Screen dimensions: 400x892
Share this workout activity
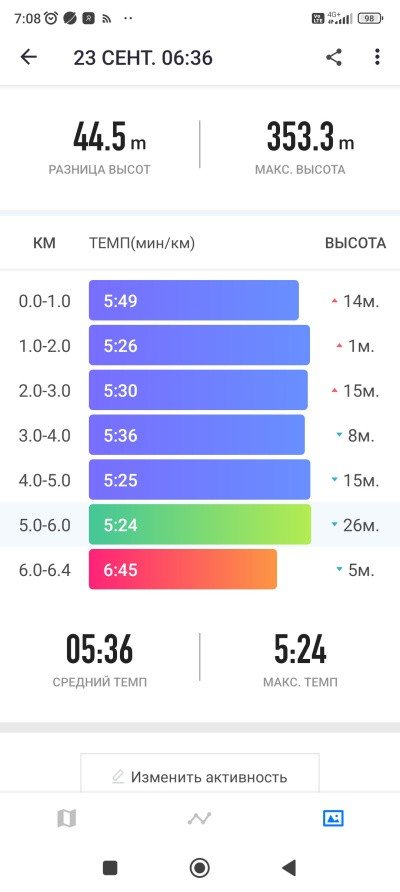pos(334,57)
